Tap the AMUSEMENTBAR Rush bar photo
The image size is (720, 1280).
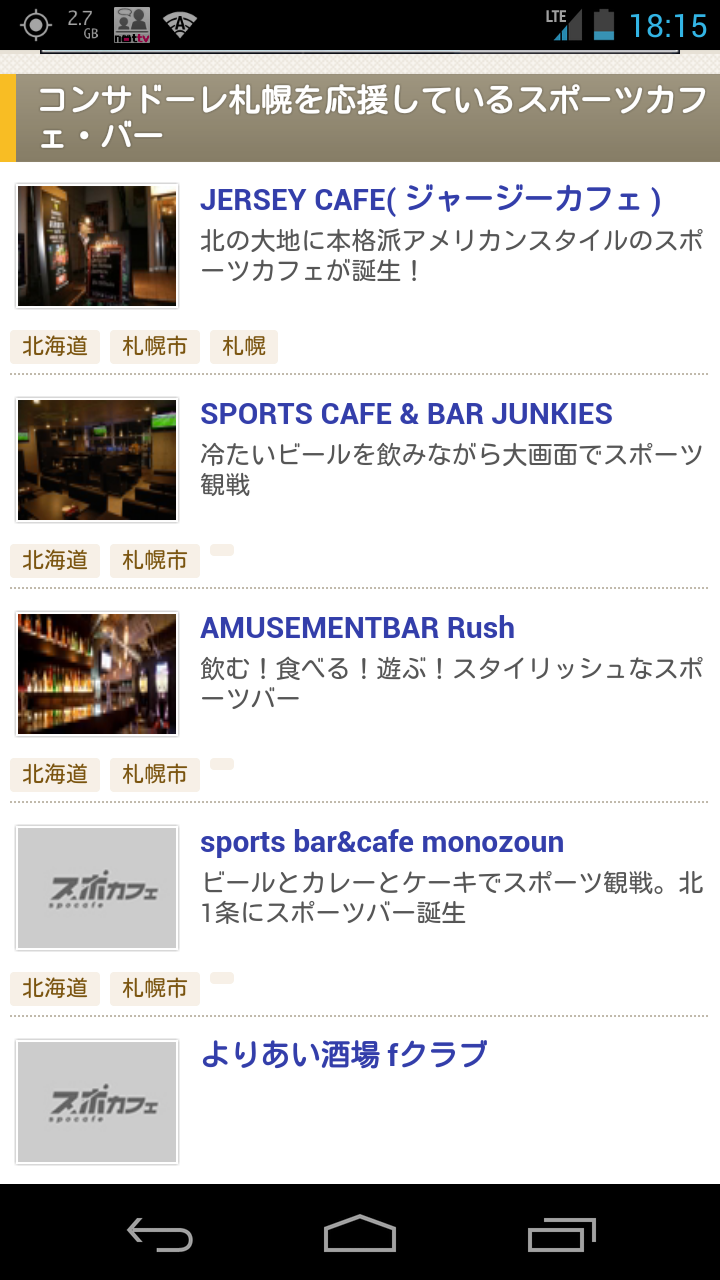click(97, 674)
